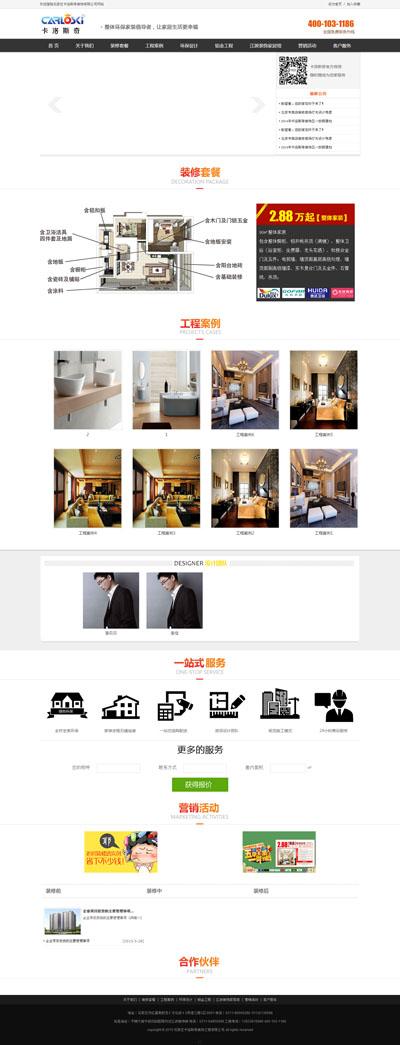Open the first project case with twin sinks
Screen dimensions: 400x1045
click(87, 390)
